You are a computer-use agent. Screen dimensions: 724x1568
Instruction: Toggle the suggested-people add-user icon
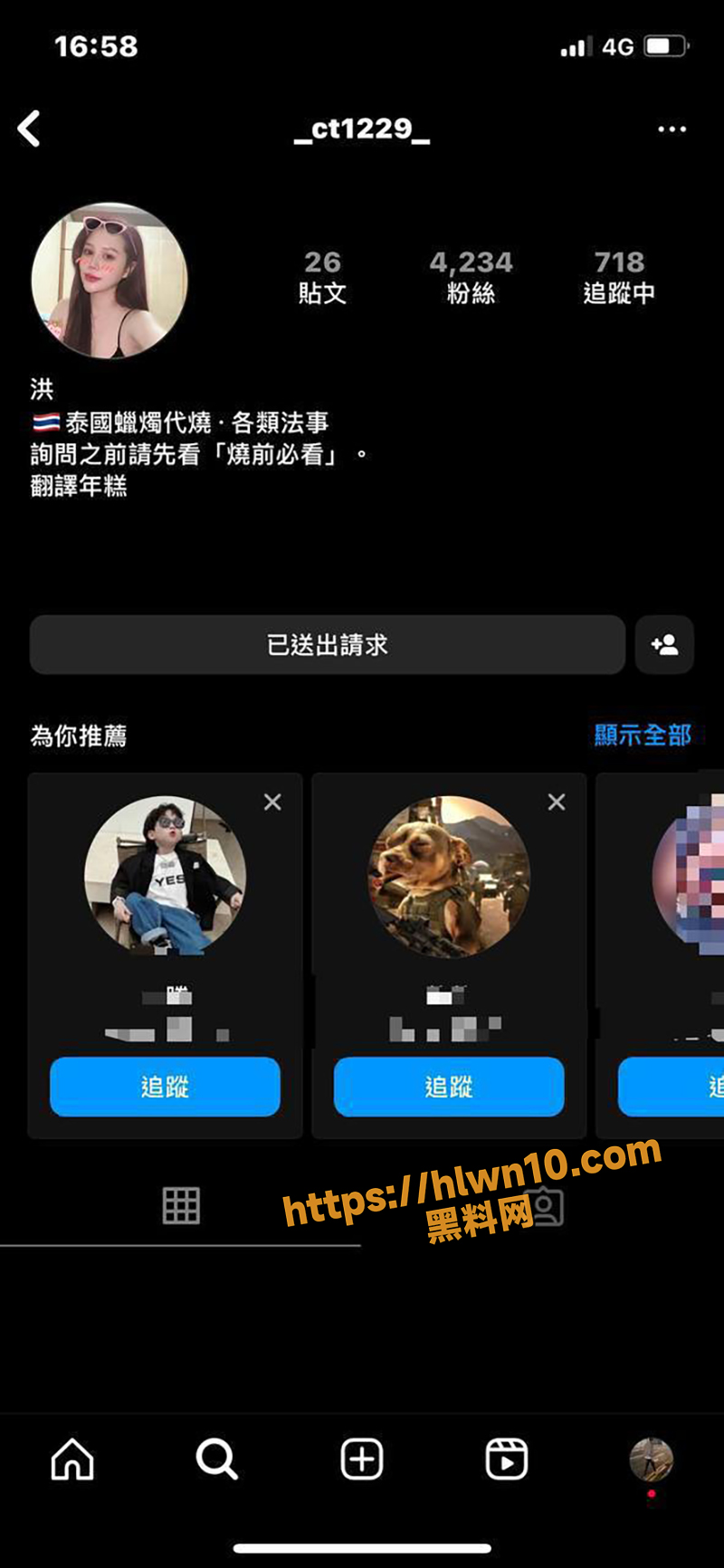[664, 645]
